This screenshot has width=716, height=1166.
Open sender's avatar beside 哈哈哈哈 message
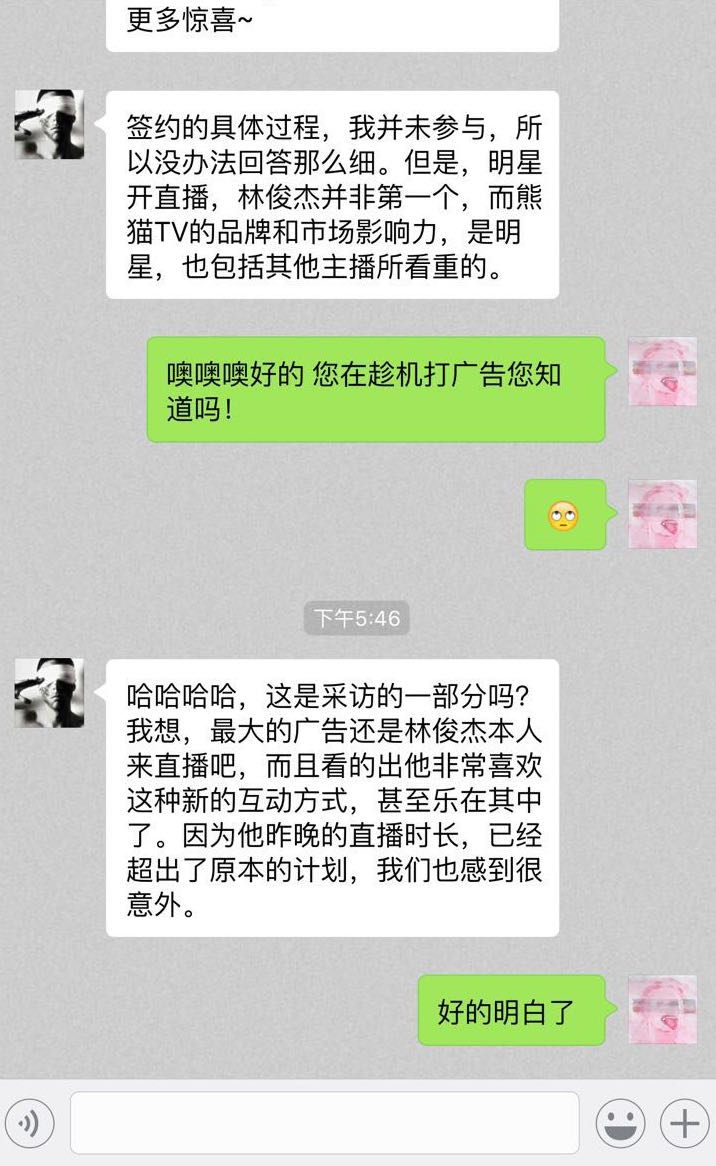50,693
